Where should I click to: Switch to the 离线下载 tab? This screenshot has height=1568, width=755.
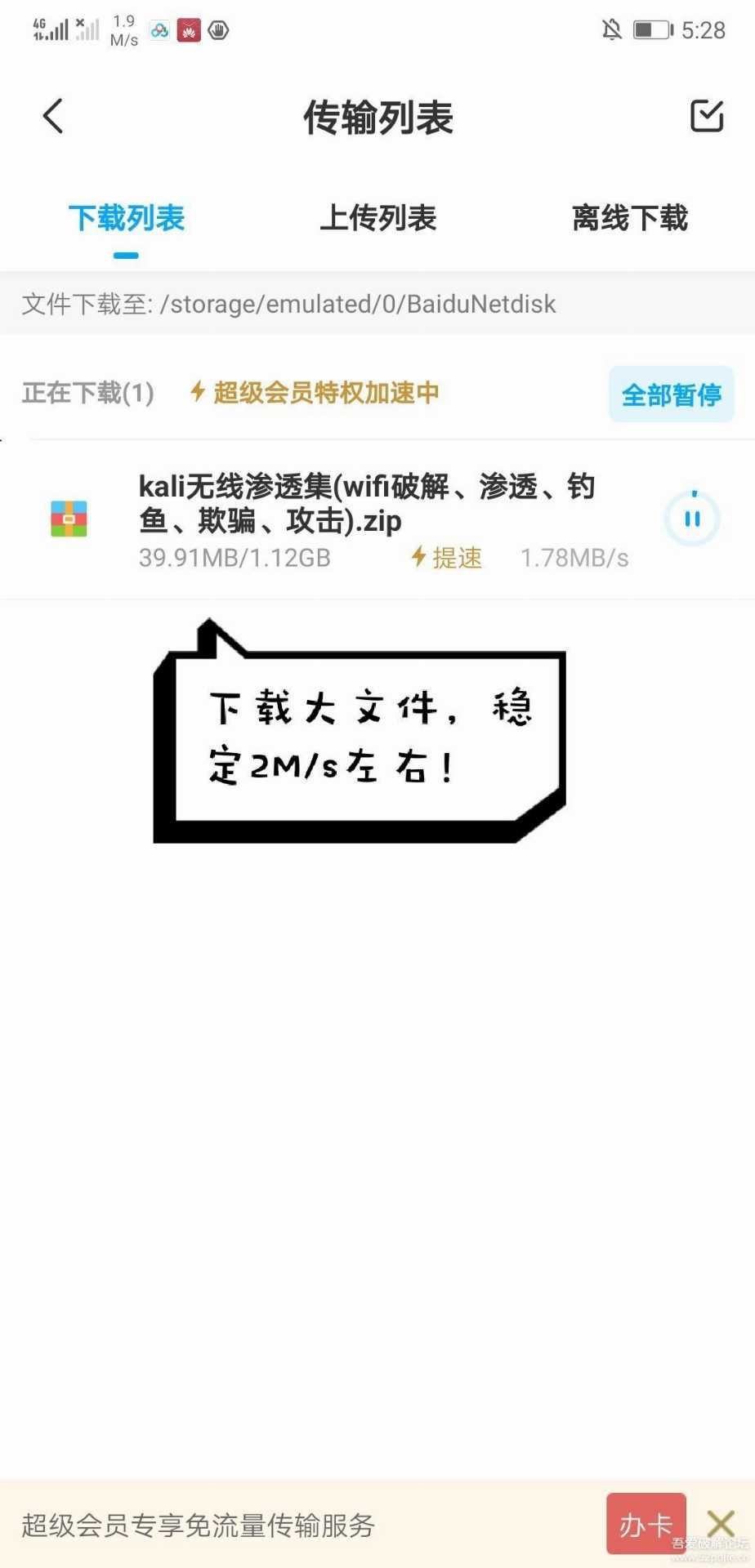point(630,218)
